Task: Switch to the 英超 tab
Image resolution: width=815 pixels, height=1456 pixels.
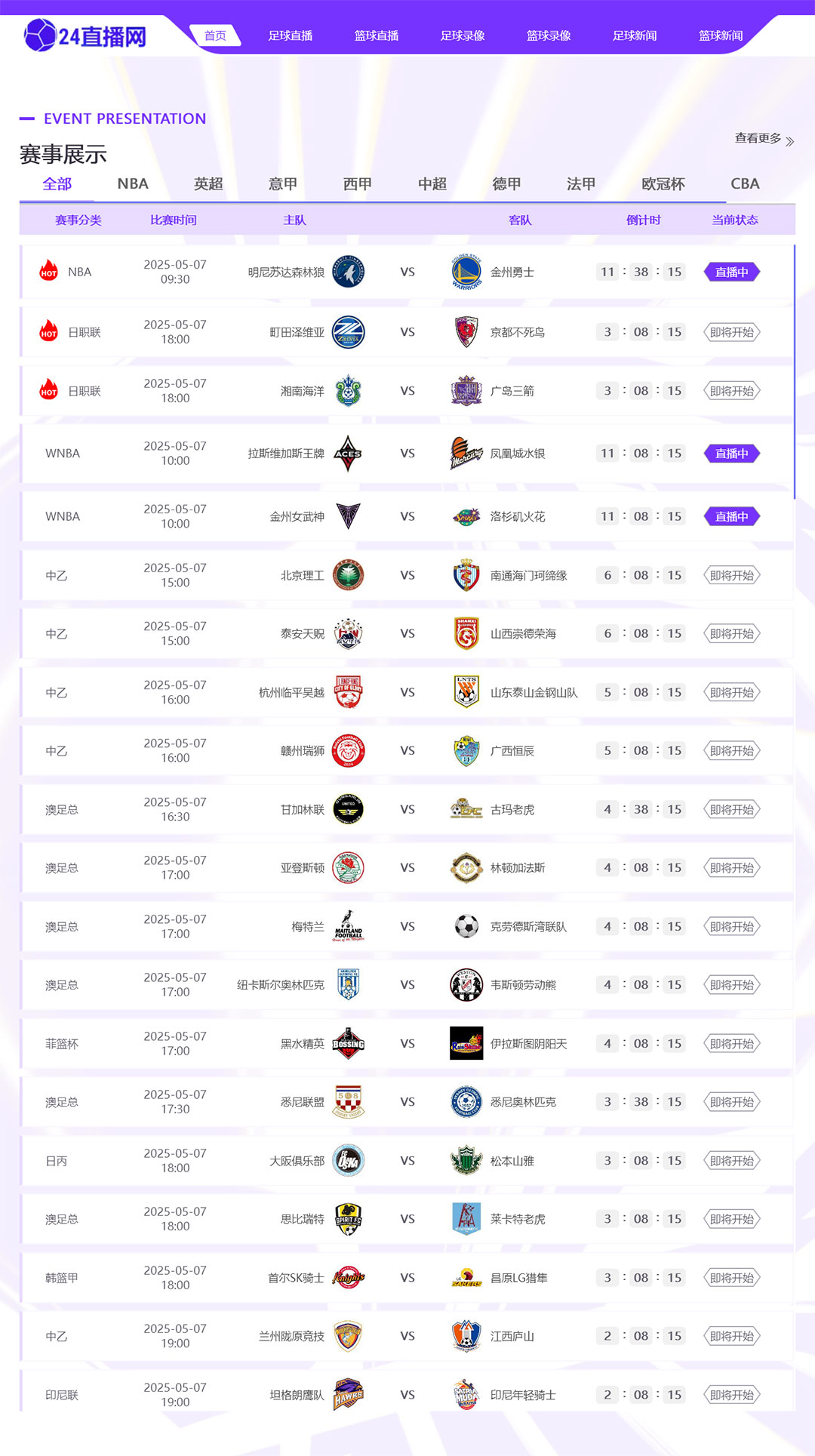Action: coord(208,183)
